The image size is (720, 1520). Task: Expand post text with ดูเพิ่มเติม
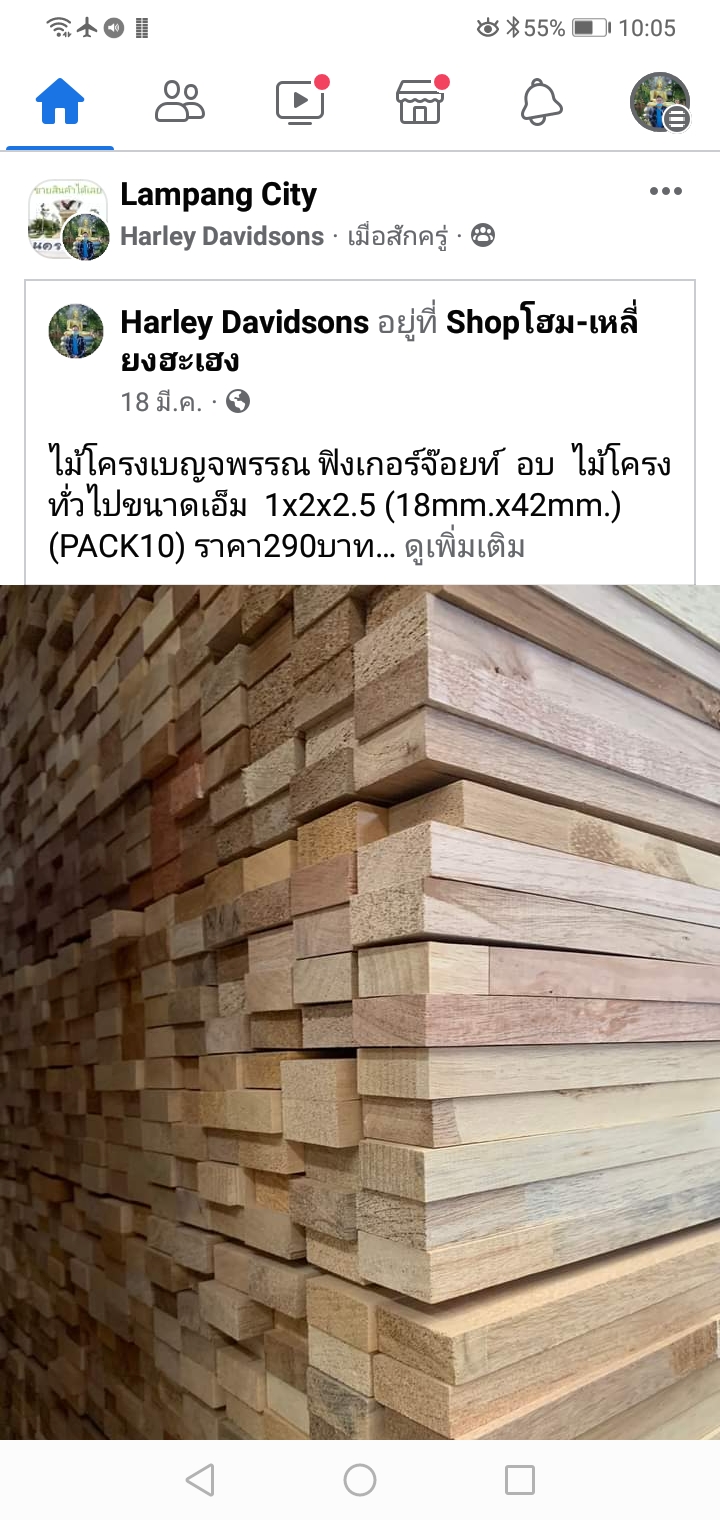(x=465, y=548)
